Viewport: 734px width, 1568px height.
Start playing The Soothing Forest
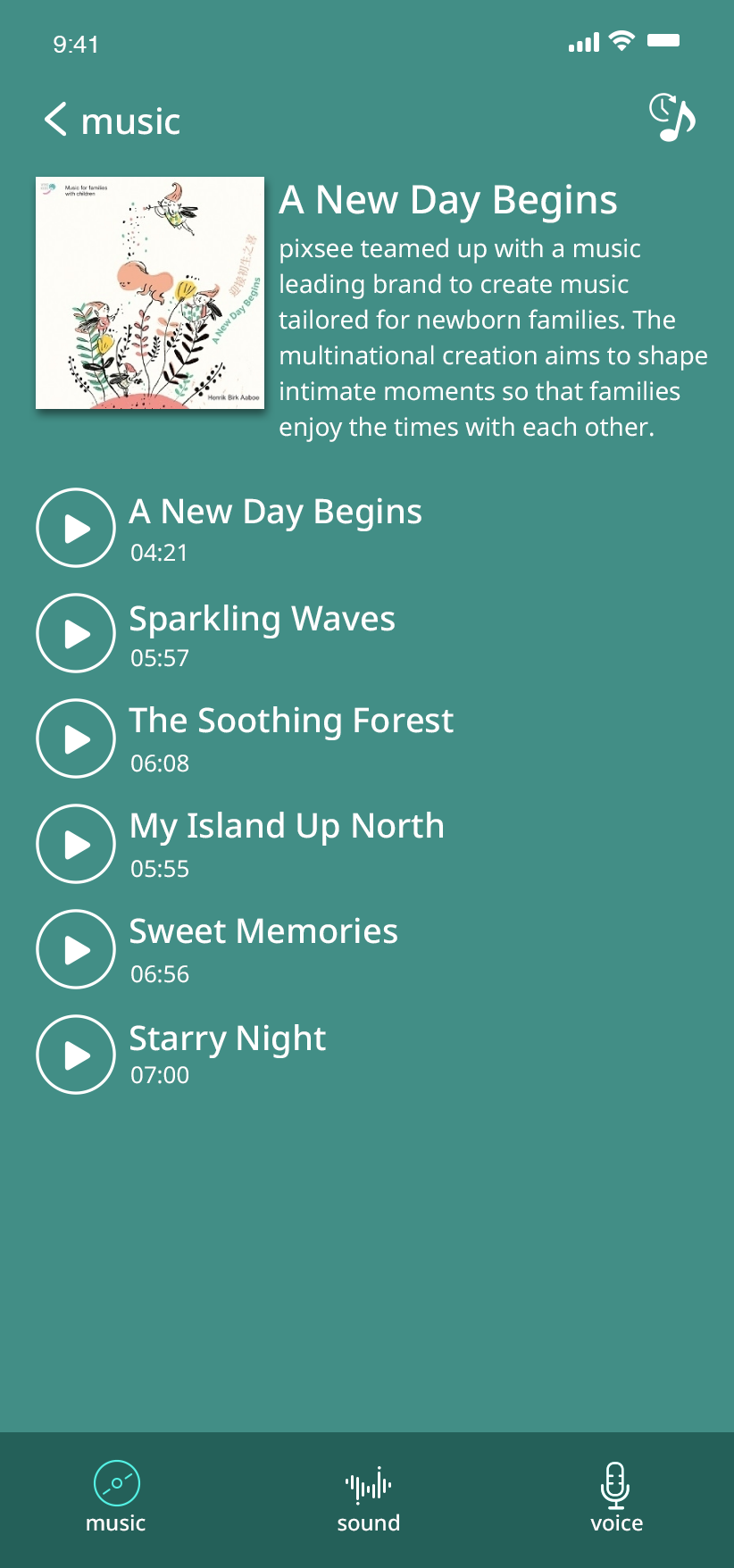[x=76, y=738]
